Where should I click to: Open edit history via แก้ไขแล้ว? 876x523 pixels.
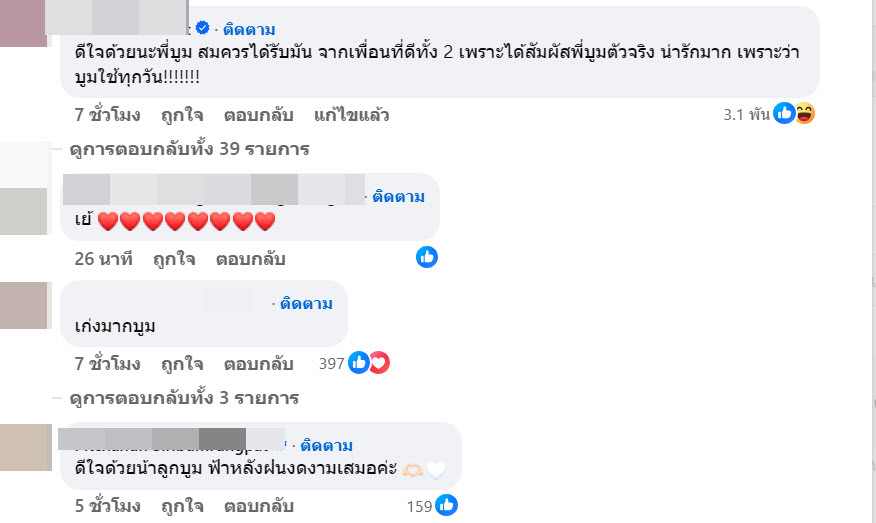pos(351,115)
